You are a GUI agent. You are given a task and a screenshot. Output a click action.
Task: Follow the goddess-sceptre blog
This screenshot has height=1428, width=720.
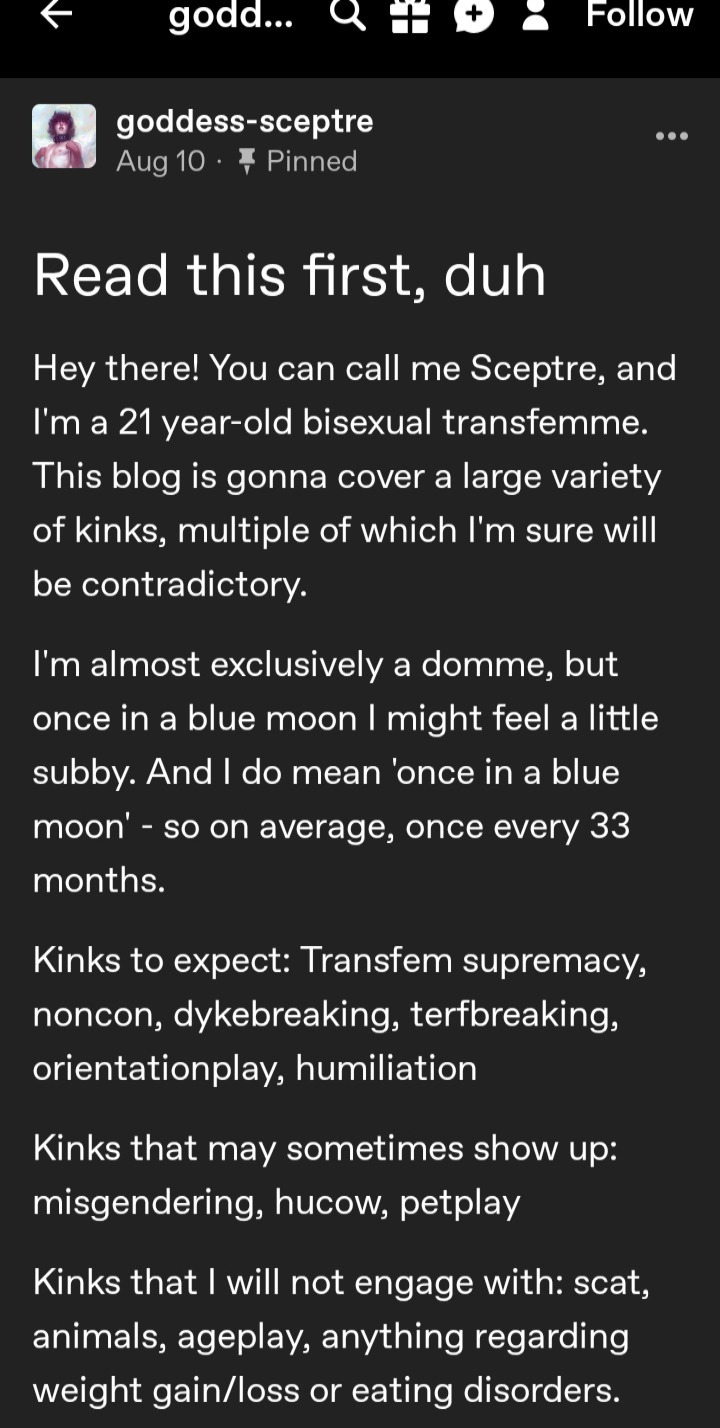tap(639, 15)
